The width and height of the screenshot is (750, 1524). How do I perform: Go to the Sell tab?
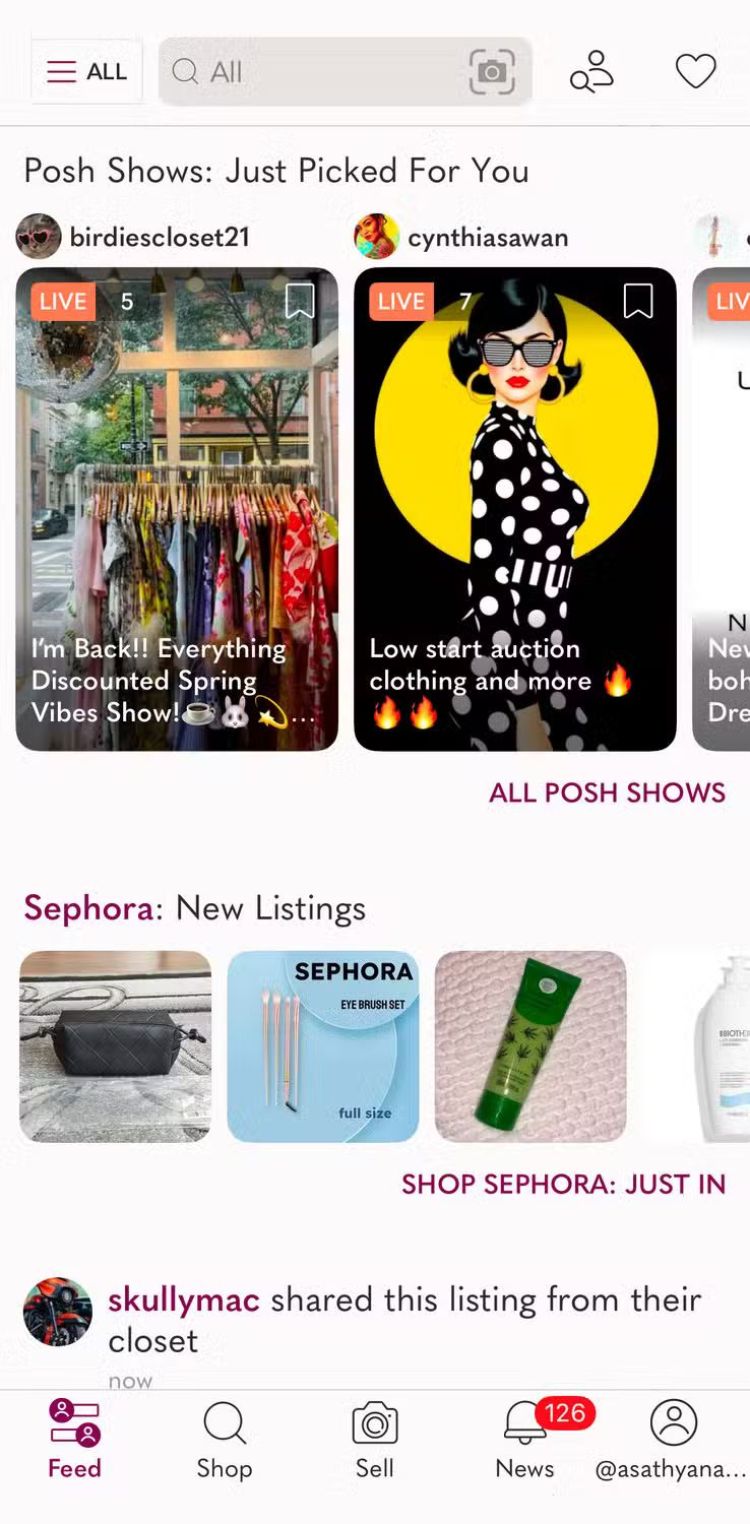pos(375,1440)
